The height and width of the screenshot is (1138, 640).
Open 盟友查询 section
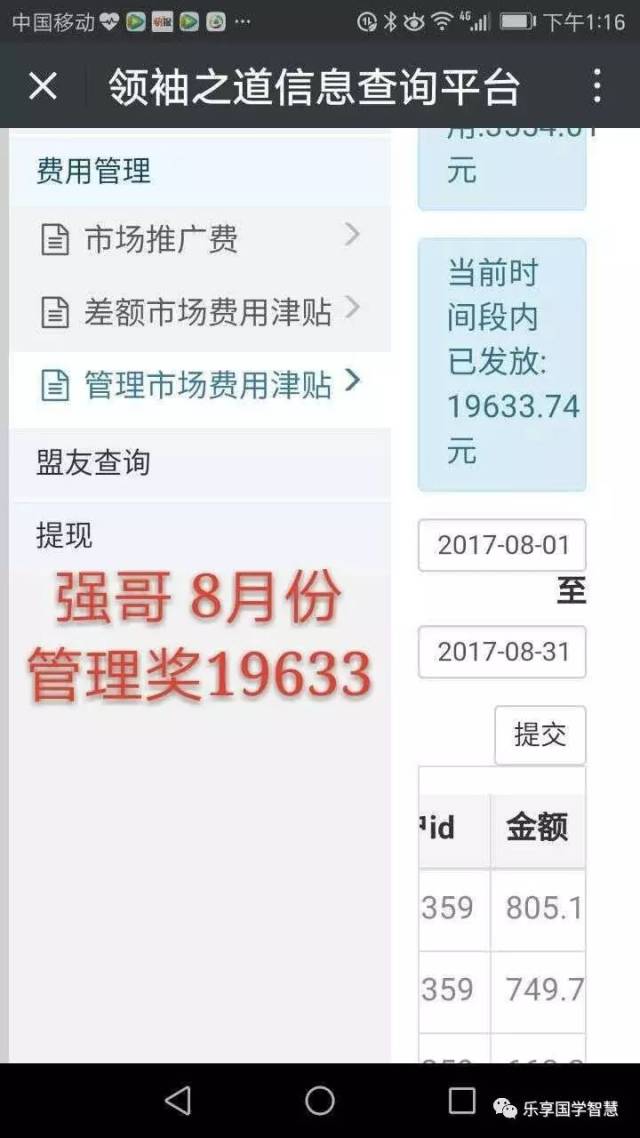[x=93, y=462]
